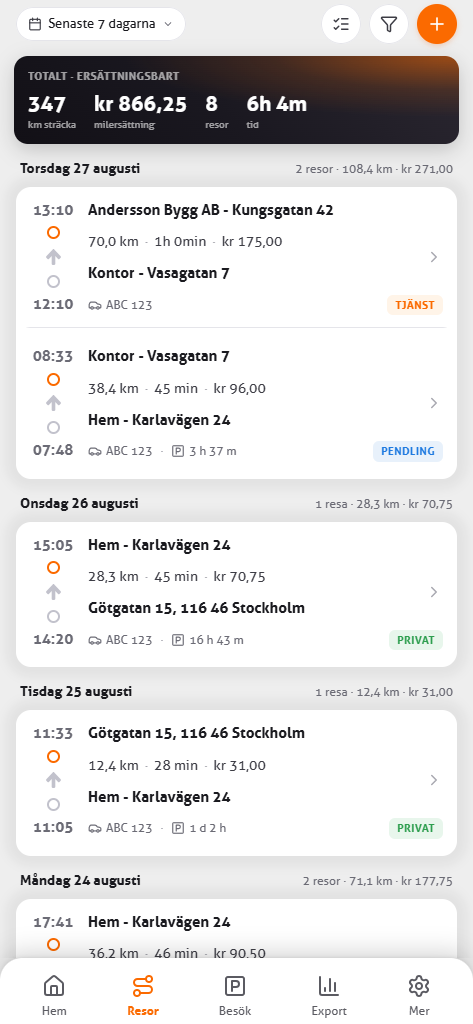Open the Mer settings tab
473x1024 pixels.
419,995
